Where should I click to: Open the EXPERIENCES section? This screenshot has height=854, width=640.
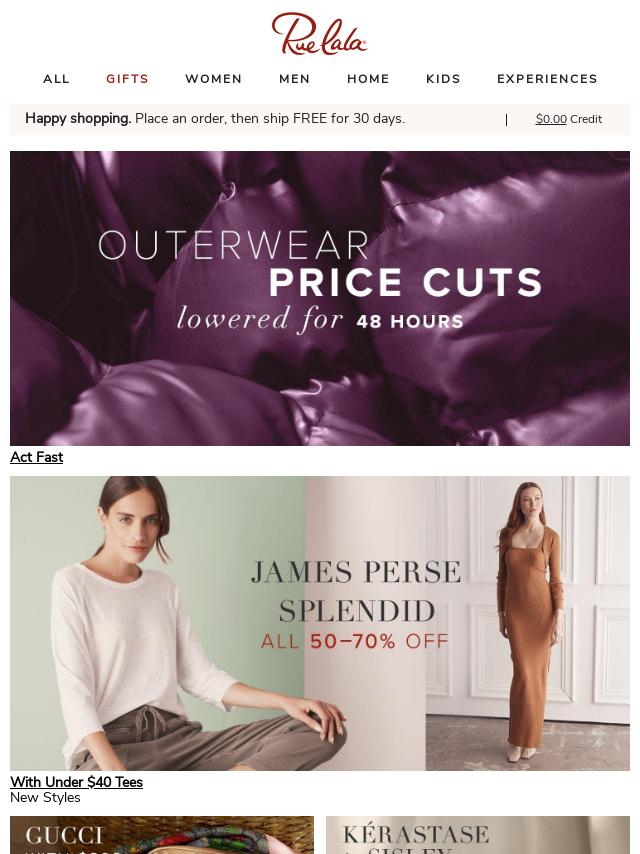(547, 79)
